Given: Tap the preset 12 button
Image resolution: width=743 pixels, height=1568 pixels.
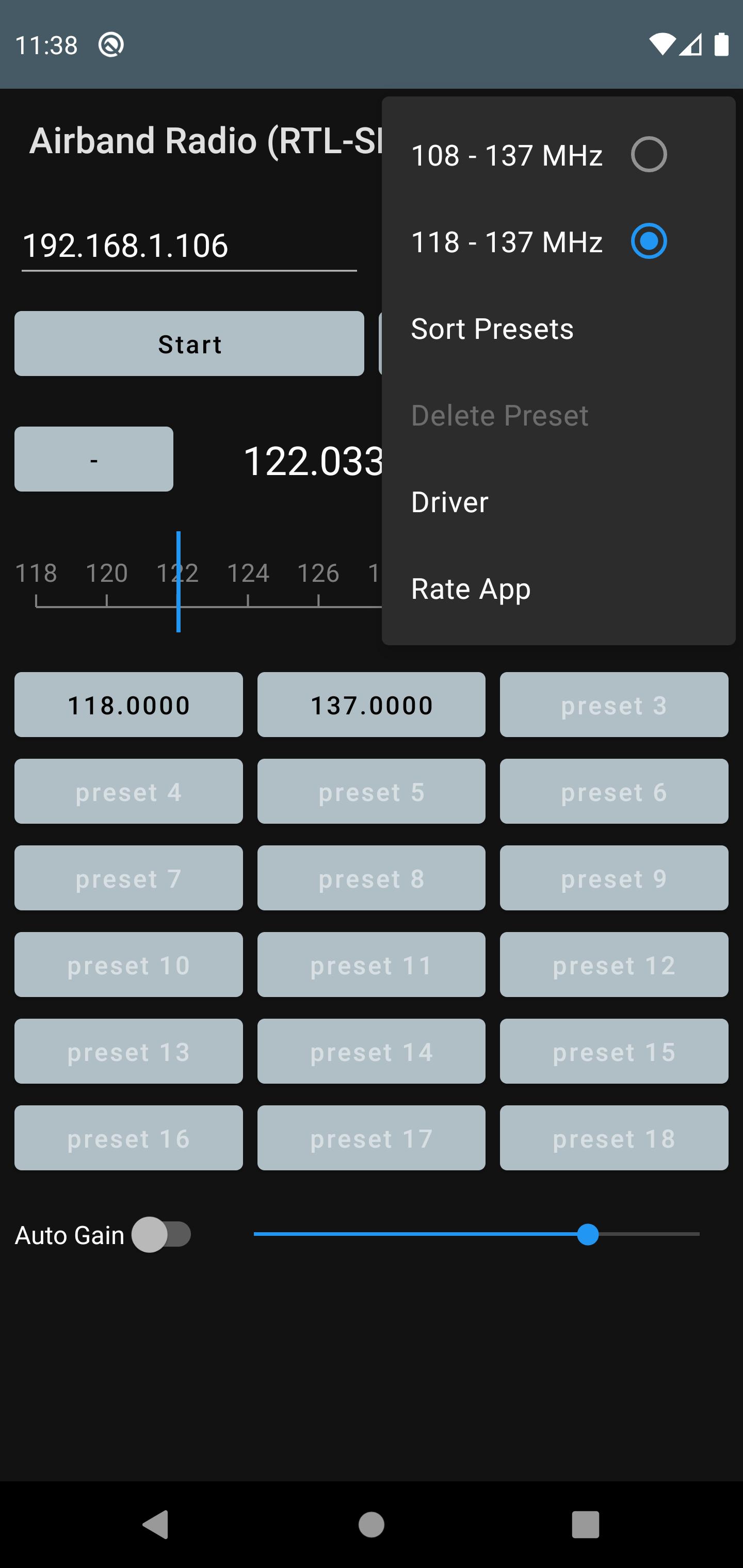Looking at the screenshot, I should 614,965.
